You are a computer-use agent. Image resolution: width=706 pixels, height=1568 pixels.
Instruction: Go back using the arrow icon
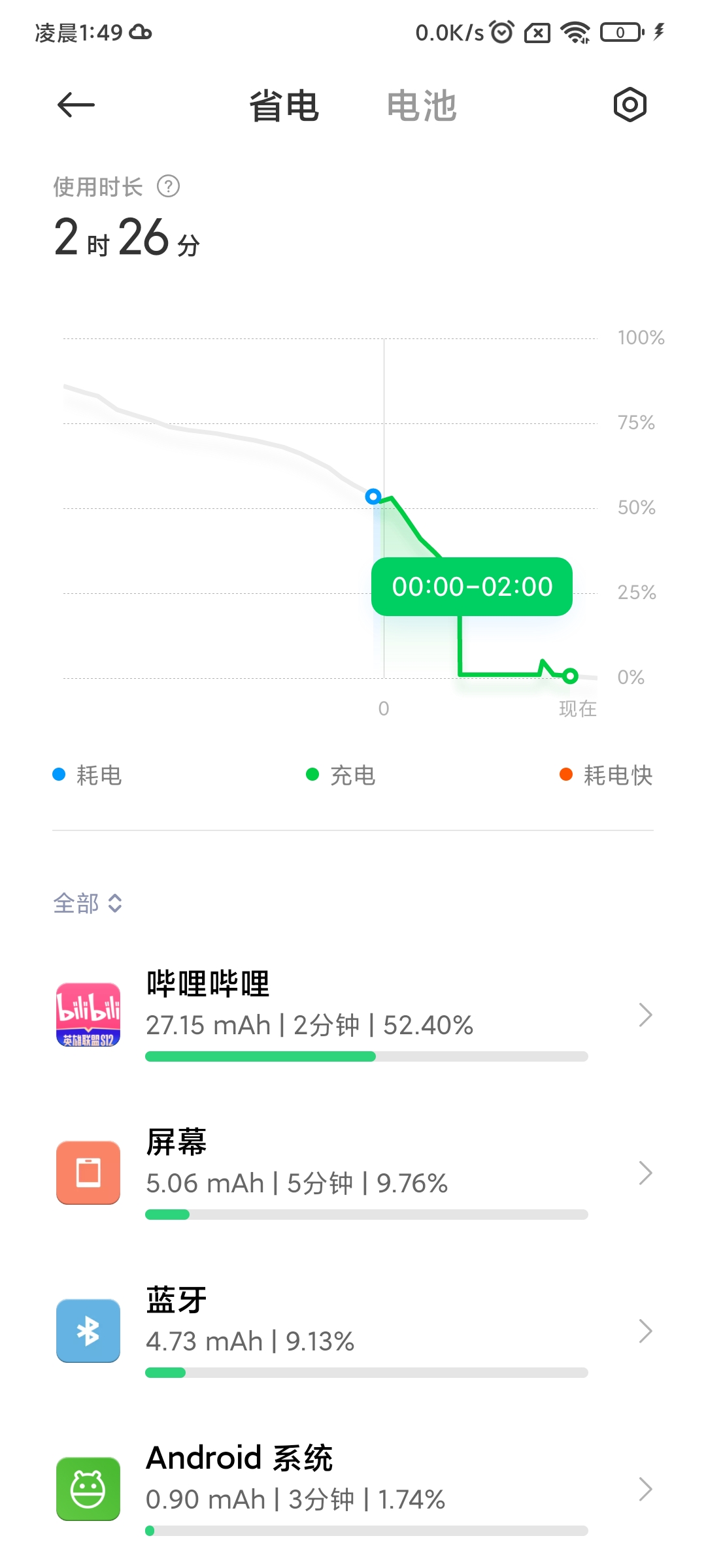click(76, 105)
